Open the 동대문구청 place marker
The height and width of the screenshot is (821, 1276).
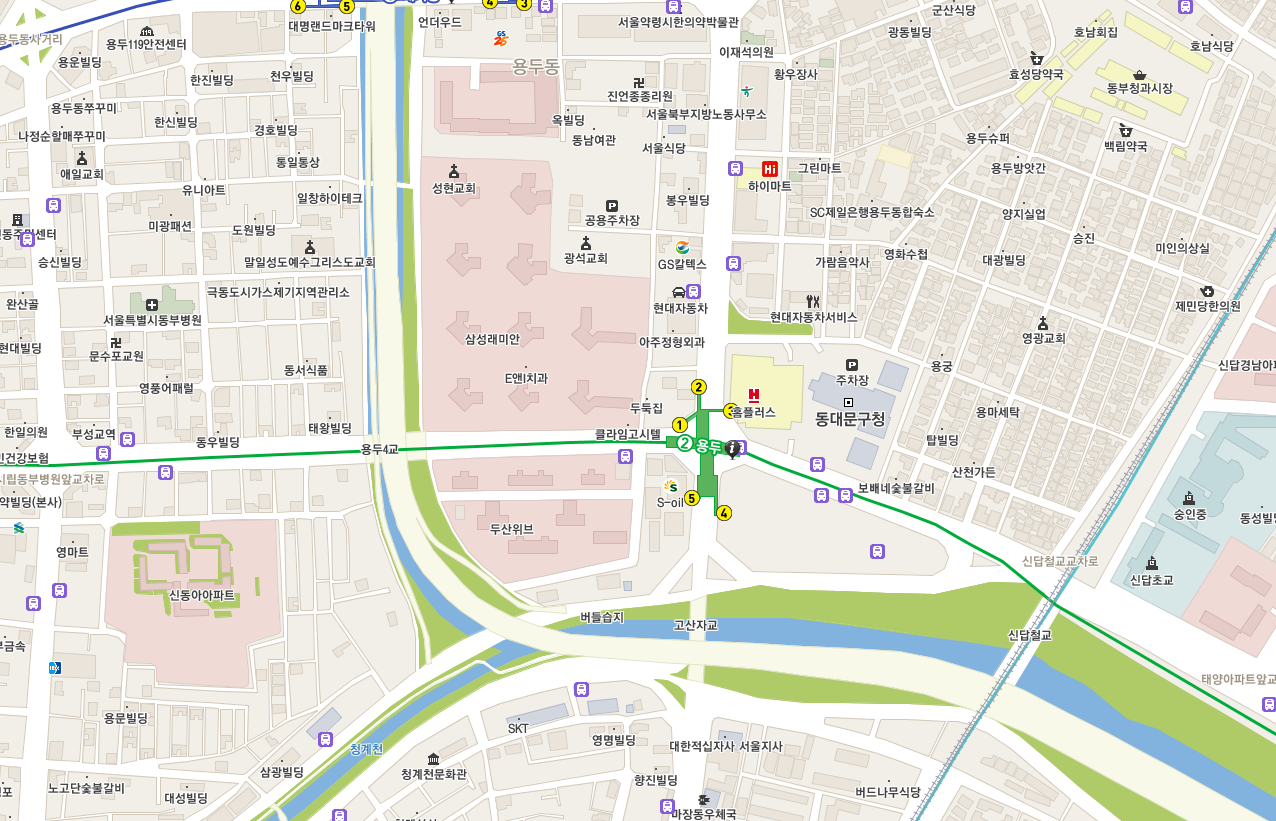pos(849,402)
